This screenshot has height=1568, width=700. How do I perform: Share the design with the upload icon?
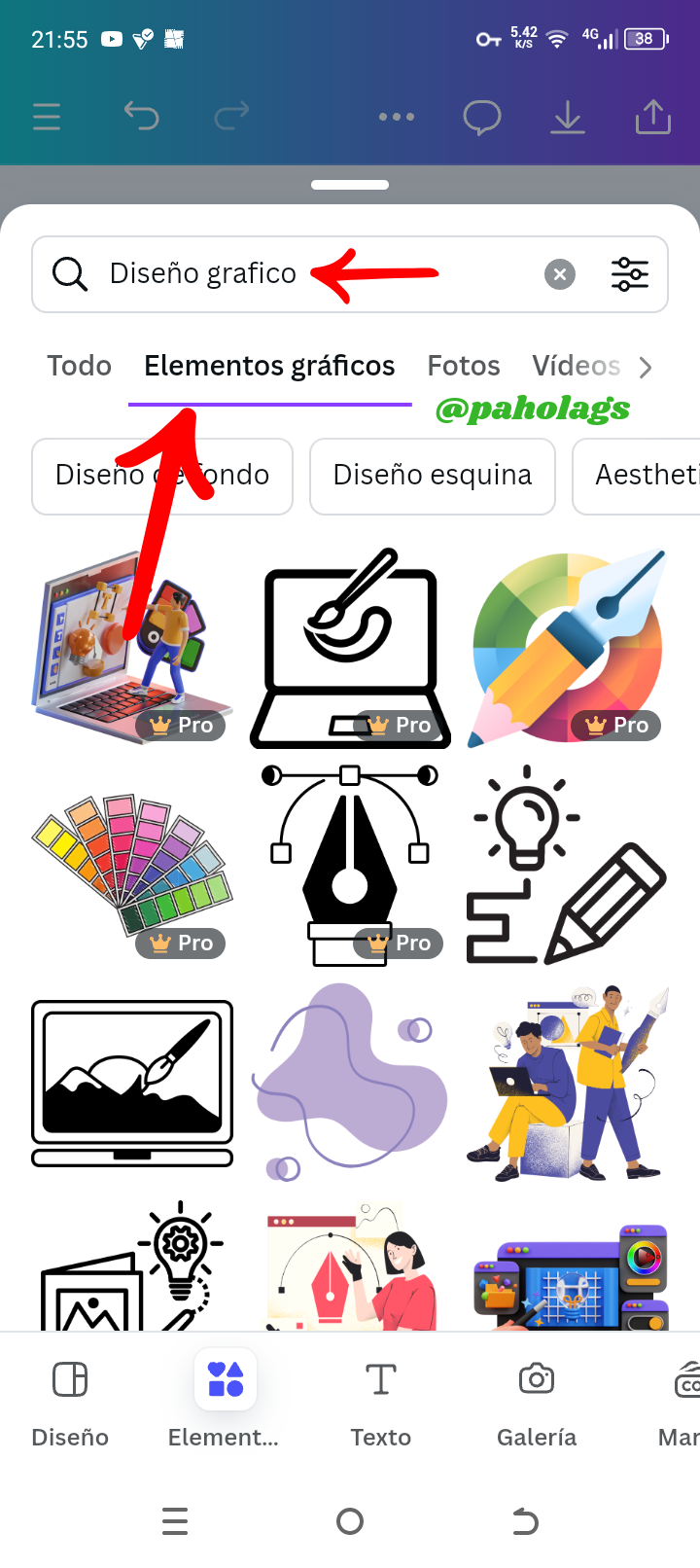point(653,118)
